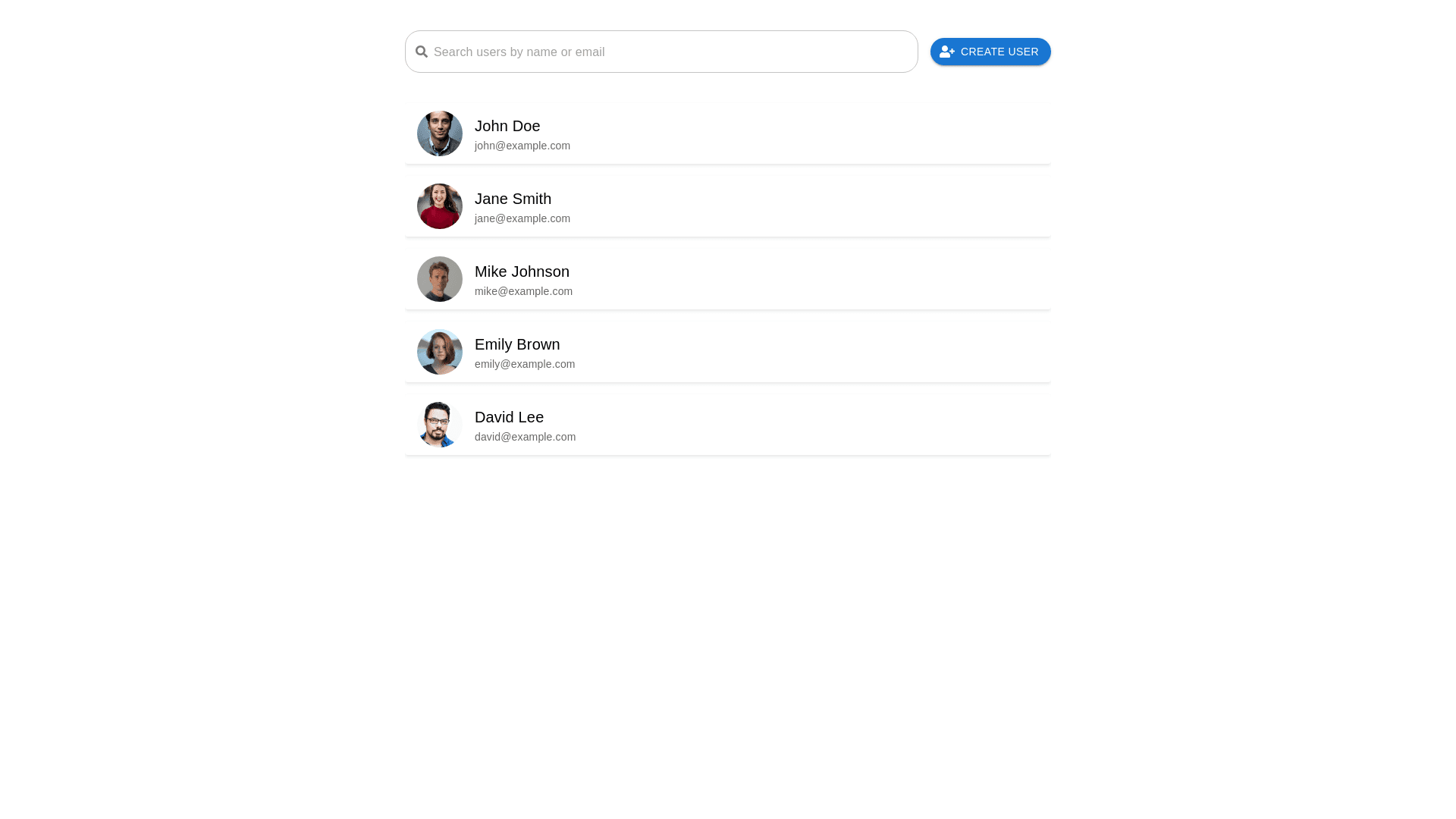Open John Doe's user entry
Image resolution: width=1456 pixels, height=819 pixels.
pyautogui.click(x=726, y=134)
